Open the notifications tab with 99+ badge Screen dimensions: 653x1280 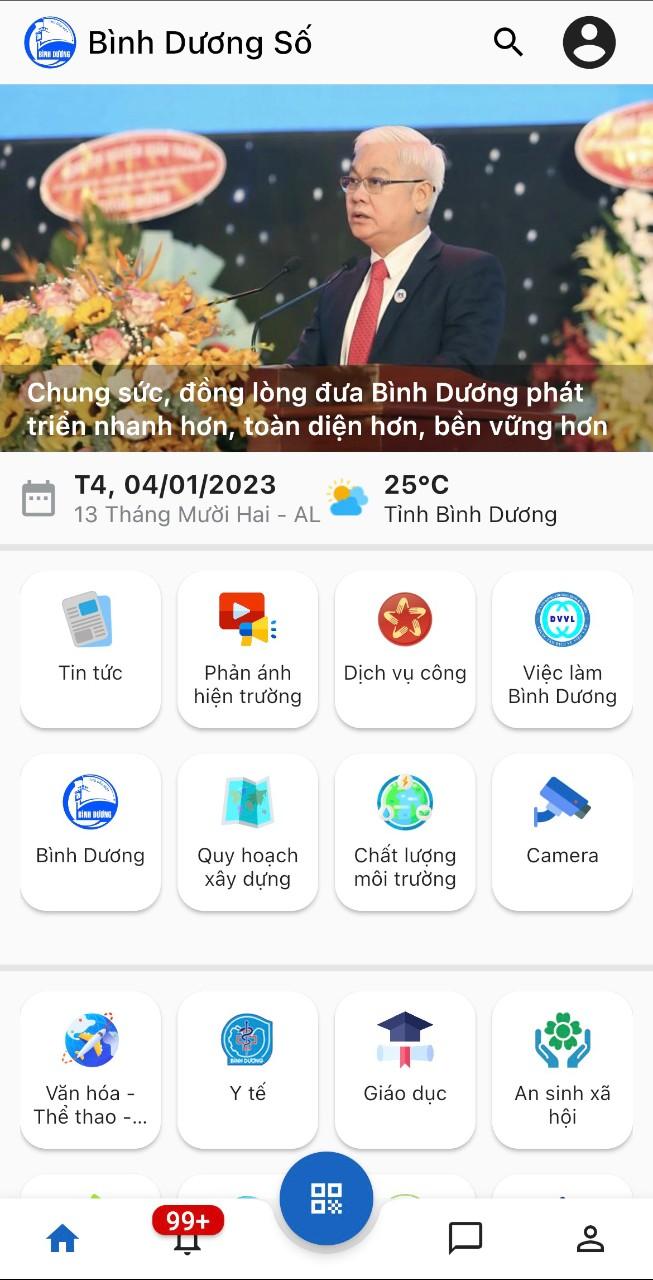pos(187,1237)
